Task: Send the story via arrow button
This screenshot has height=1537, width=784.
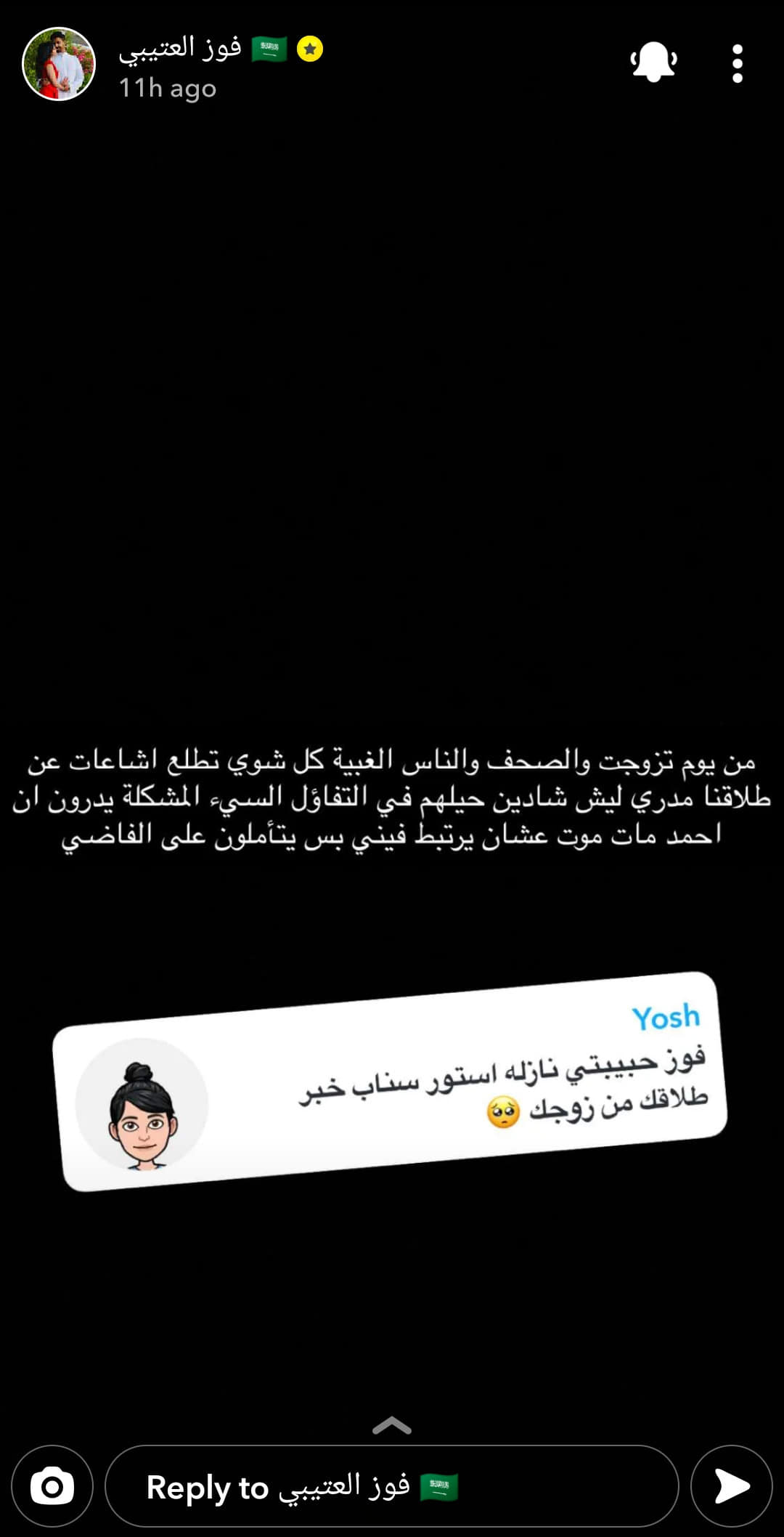Action: click(x=731, y=1486)
